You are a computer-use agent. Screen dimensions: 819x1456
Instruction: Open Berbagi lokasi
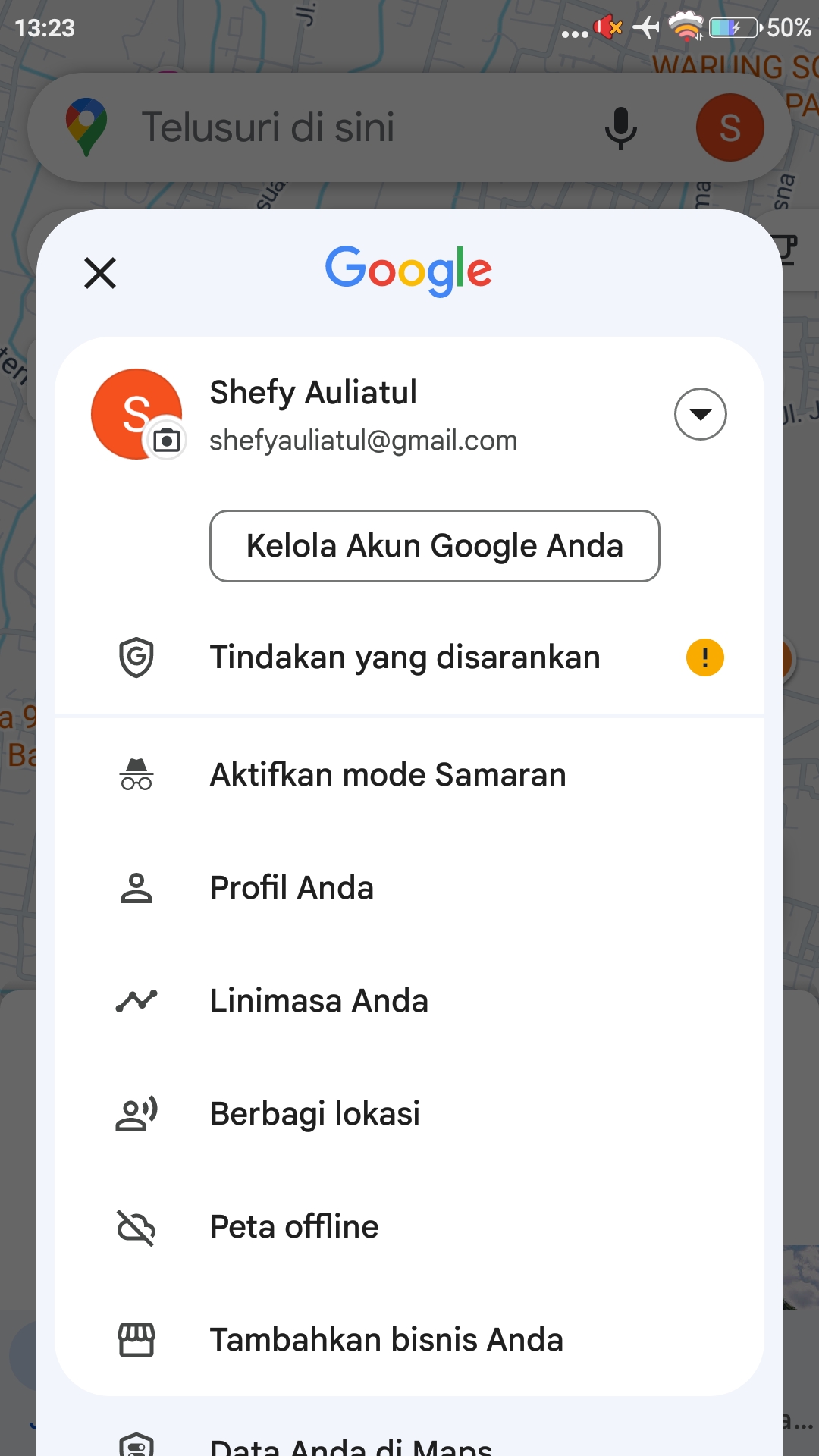tap(315, 1114)
